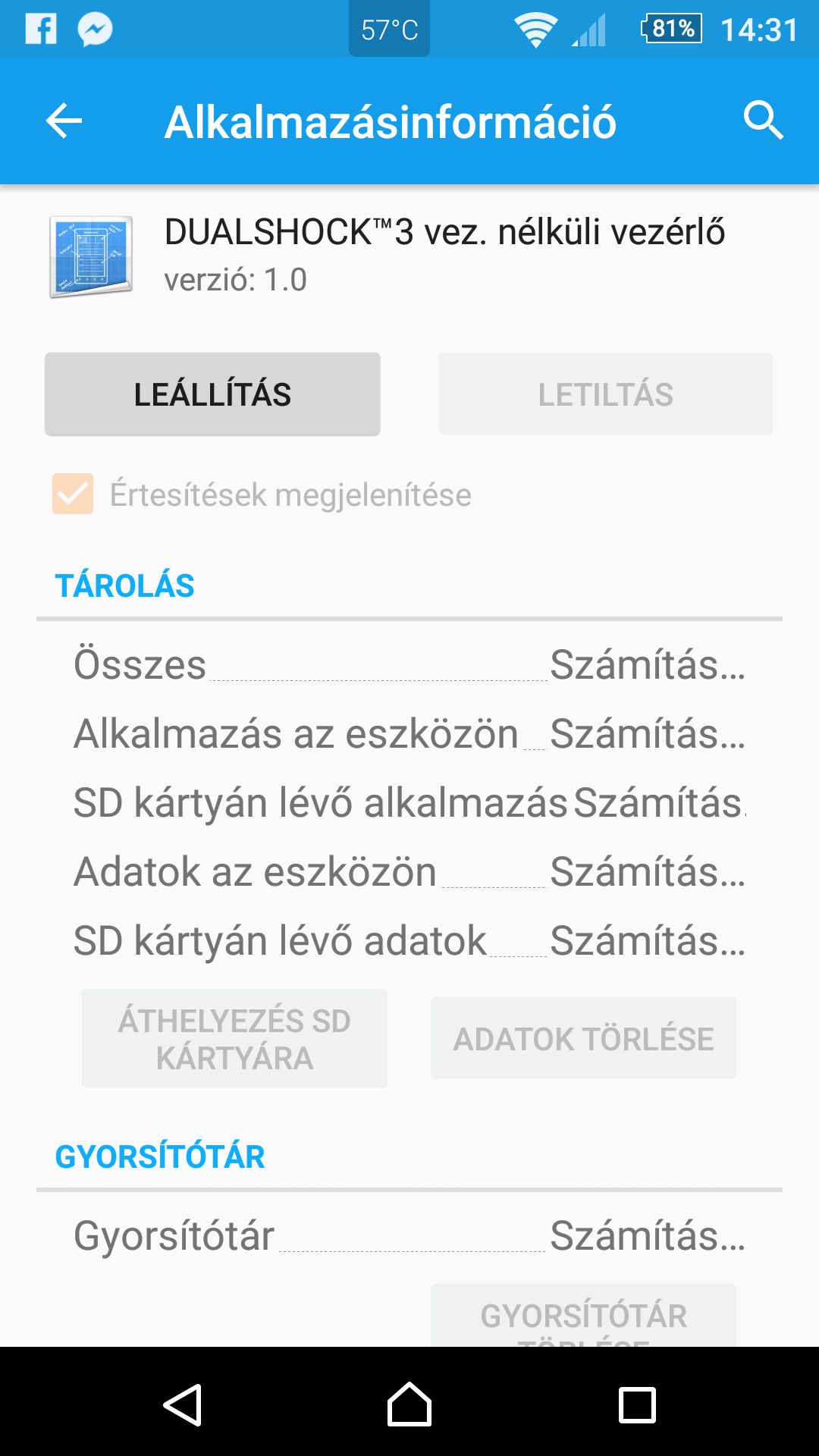Tap the GYORSÍTÓTÁR TÖRLÉSE button
819x1456 pixels.
(583, 1316)
